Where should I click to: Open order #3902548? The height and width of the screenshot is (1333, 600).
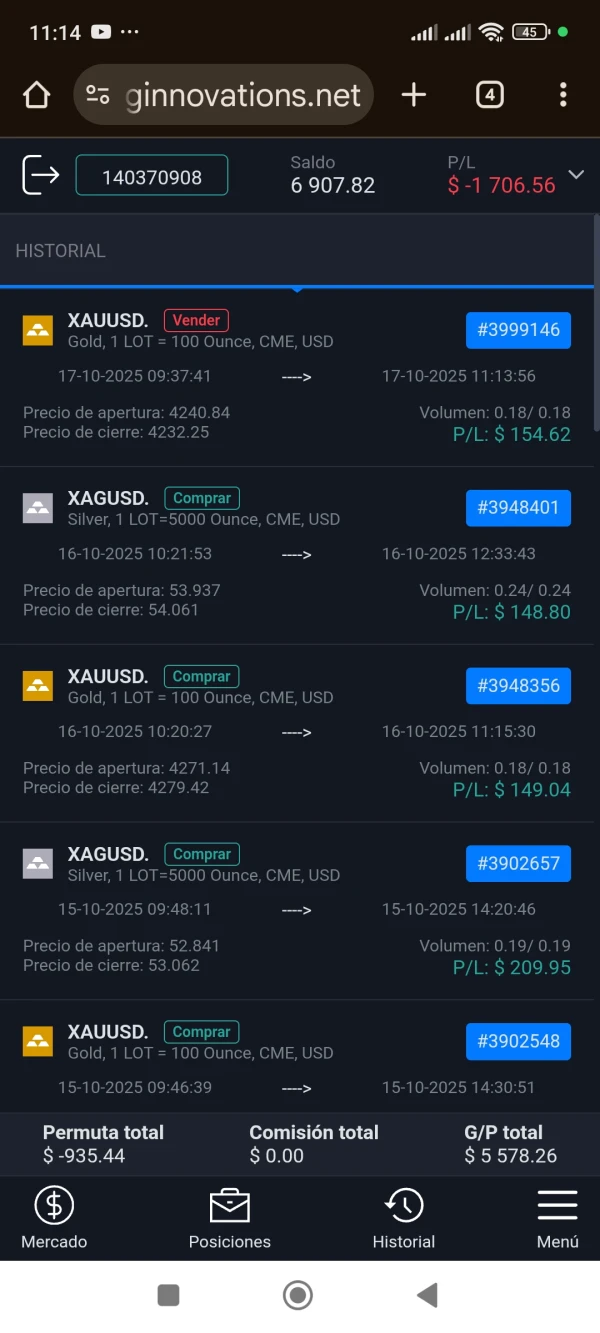(518, 1042)
